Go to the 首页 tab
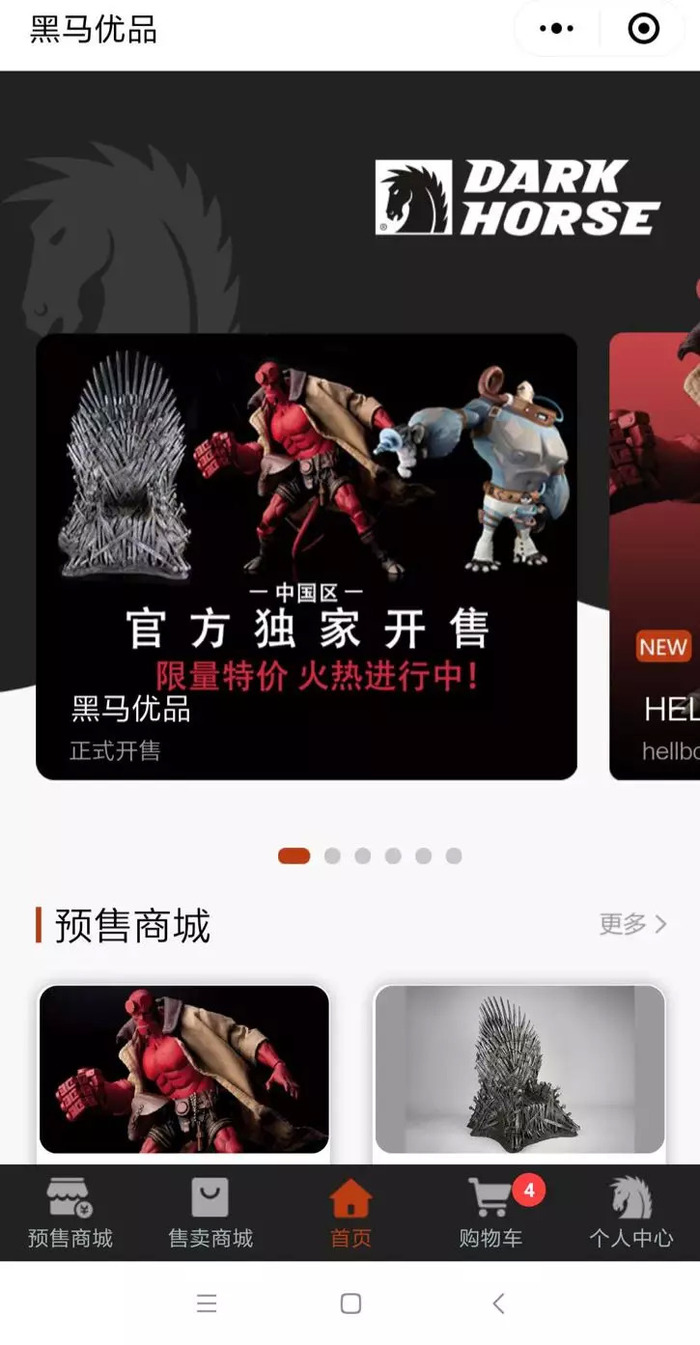 click(350, 1213)
